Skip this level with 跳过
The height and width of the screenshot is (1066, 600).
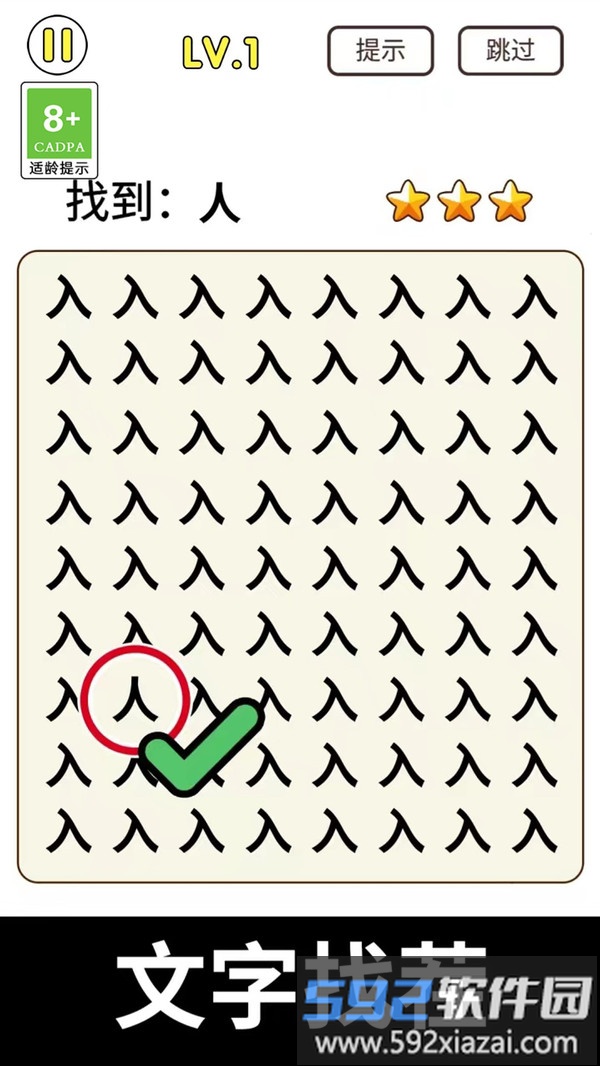tap(510, 50)
